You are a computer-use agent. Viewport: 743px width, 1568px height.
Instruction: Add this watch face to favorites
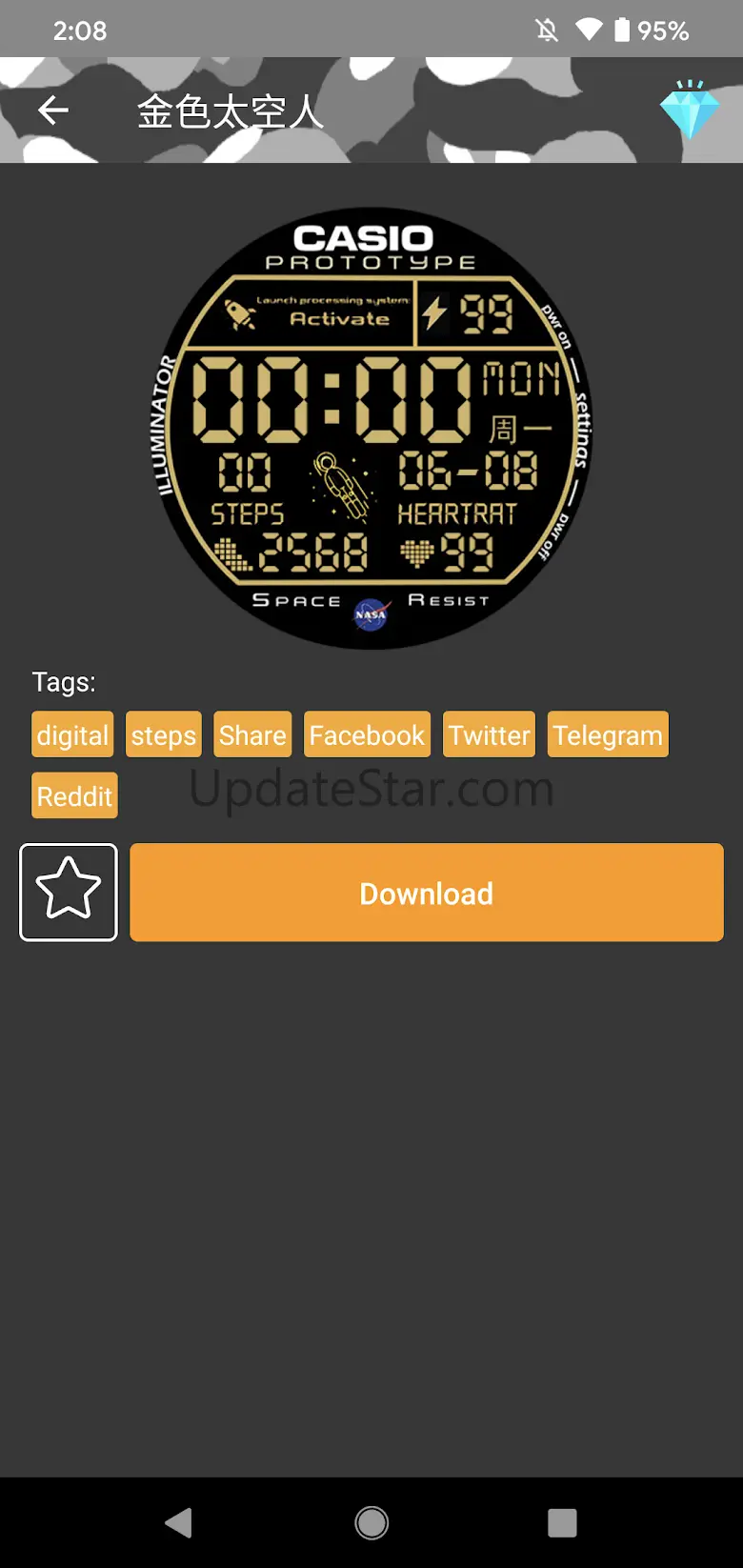(x=69, y=892)
